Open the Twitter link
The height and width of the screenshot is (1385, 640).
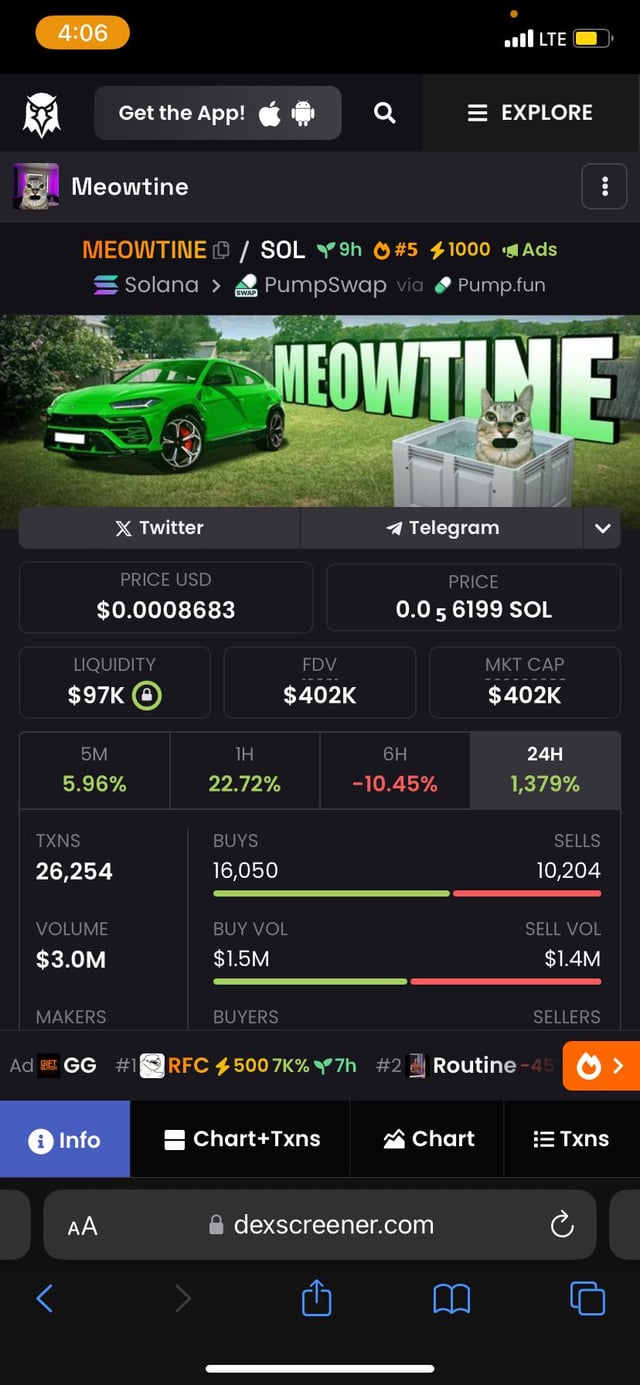pos(159,528)
